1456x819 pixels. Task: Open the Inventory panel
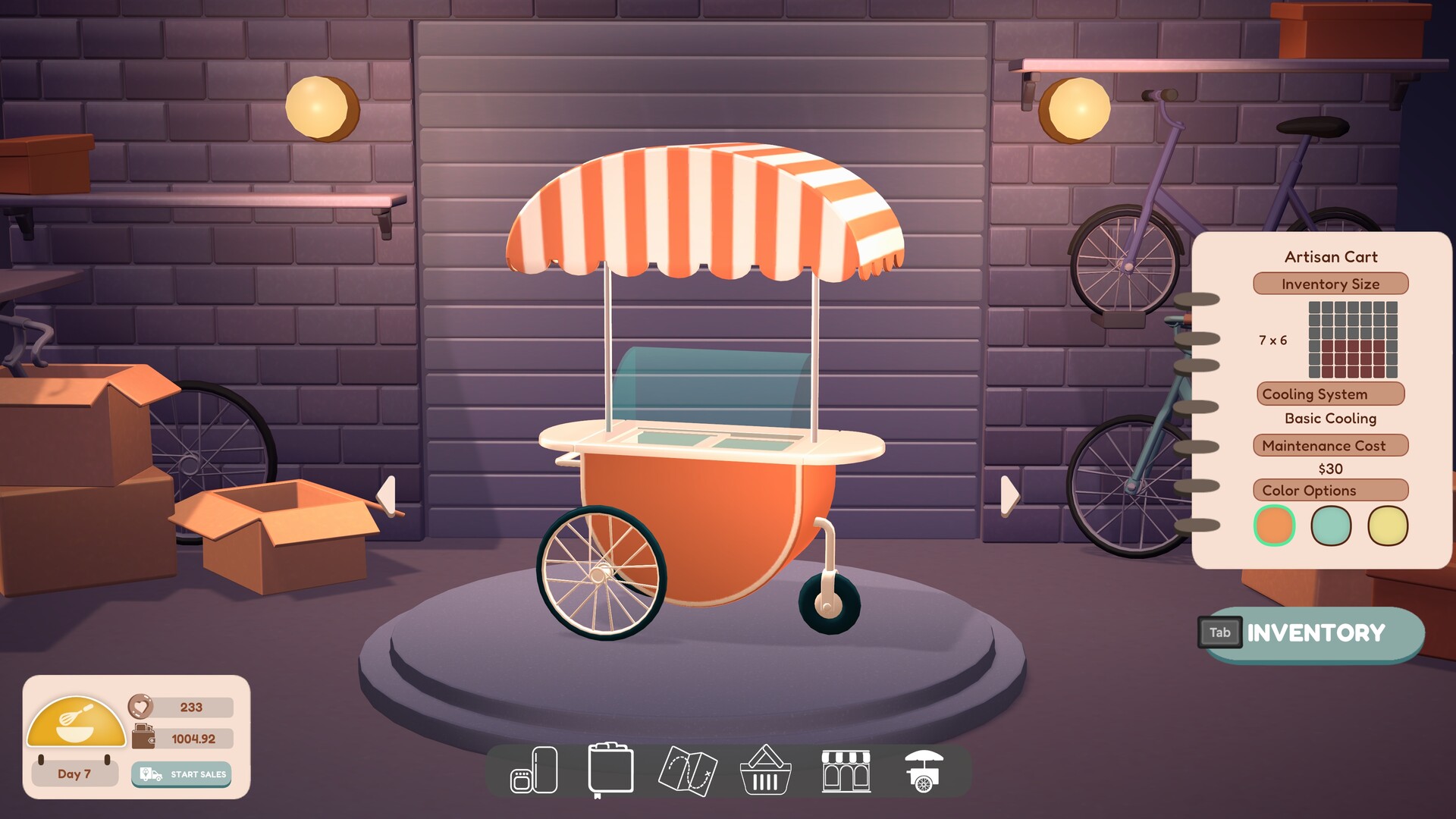click(x=1313, y=633)
